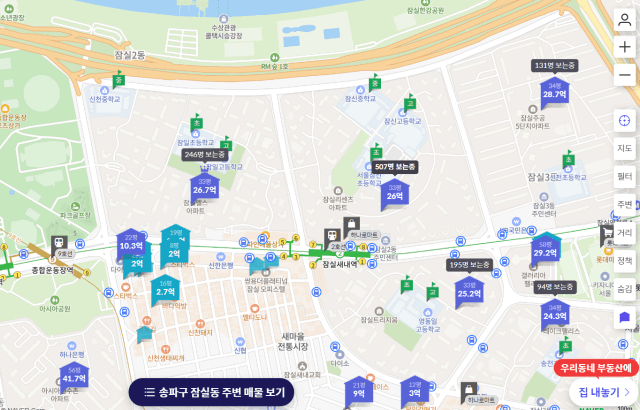Screen dimensions: 640x410
Task: Open the 필터 filter option
Action: point(624,176)
